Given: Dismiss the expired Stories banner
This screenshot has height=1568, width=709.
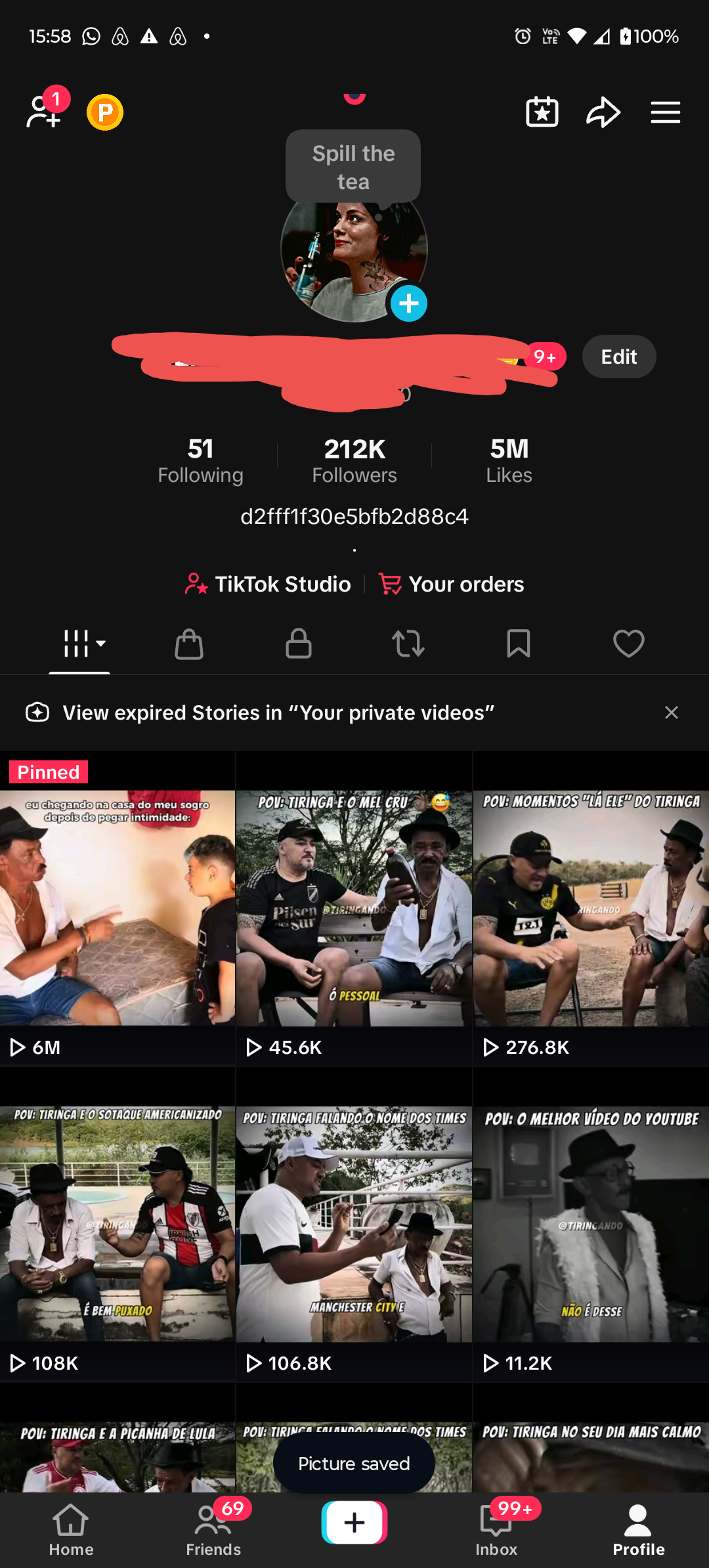Looking at the screenshot, I should (x=671, y=712).
